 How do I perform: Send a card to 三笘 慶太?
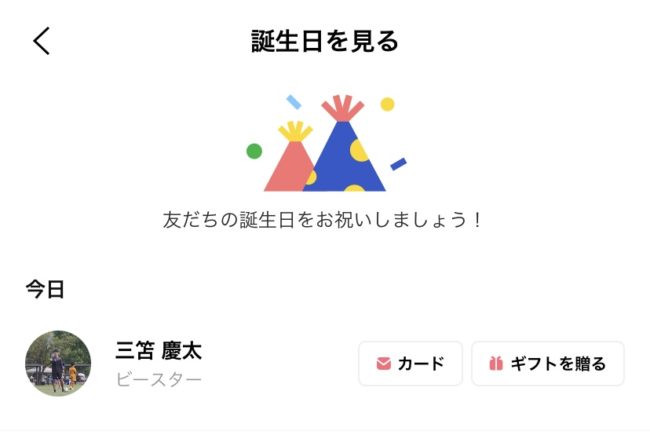[x=410, y=364]
